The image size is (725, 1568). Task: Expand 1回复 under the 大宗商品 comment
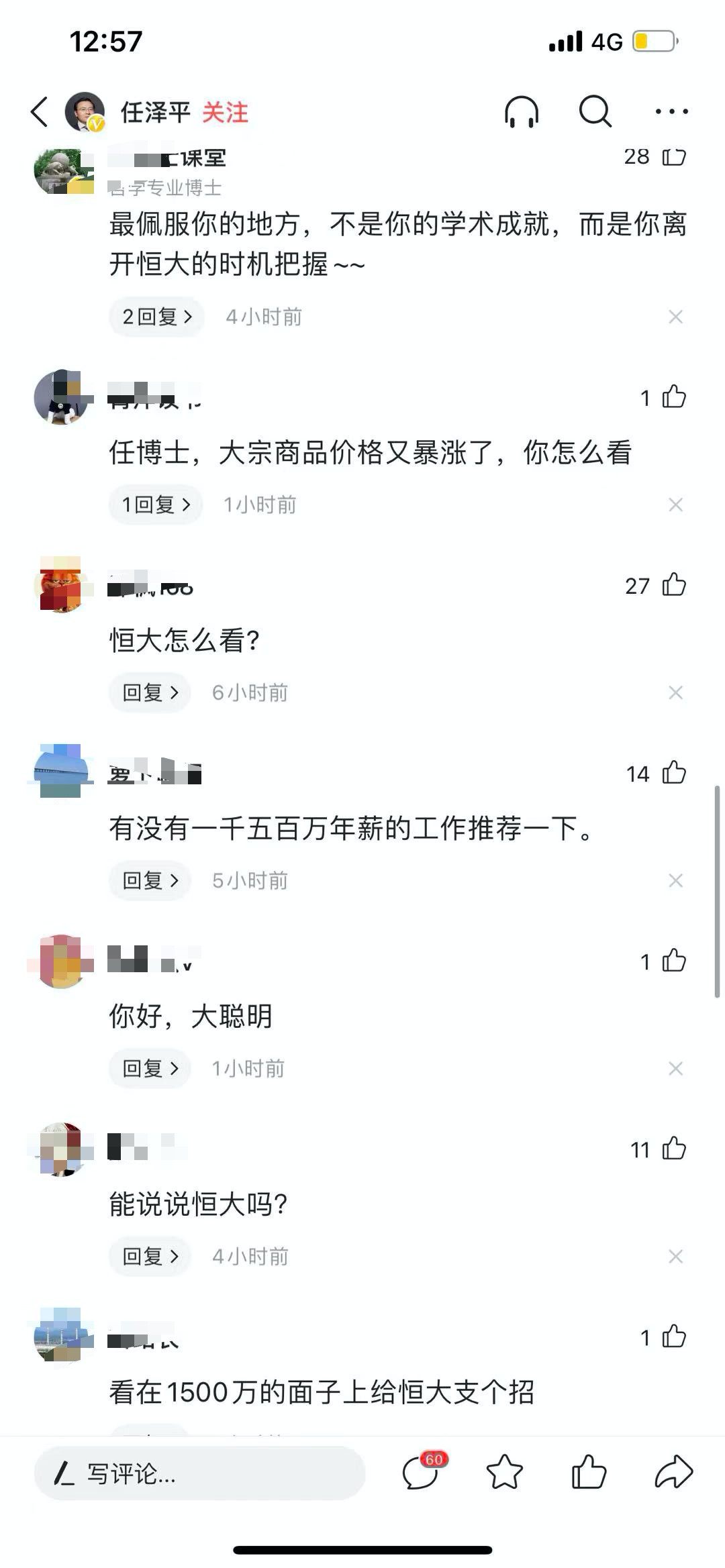click(x=156, y=505)
